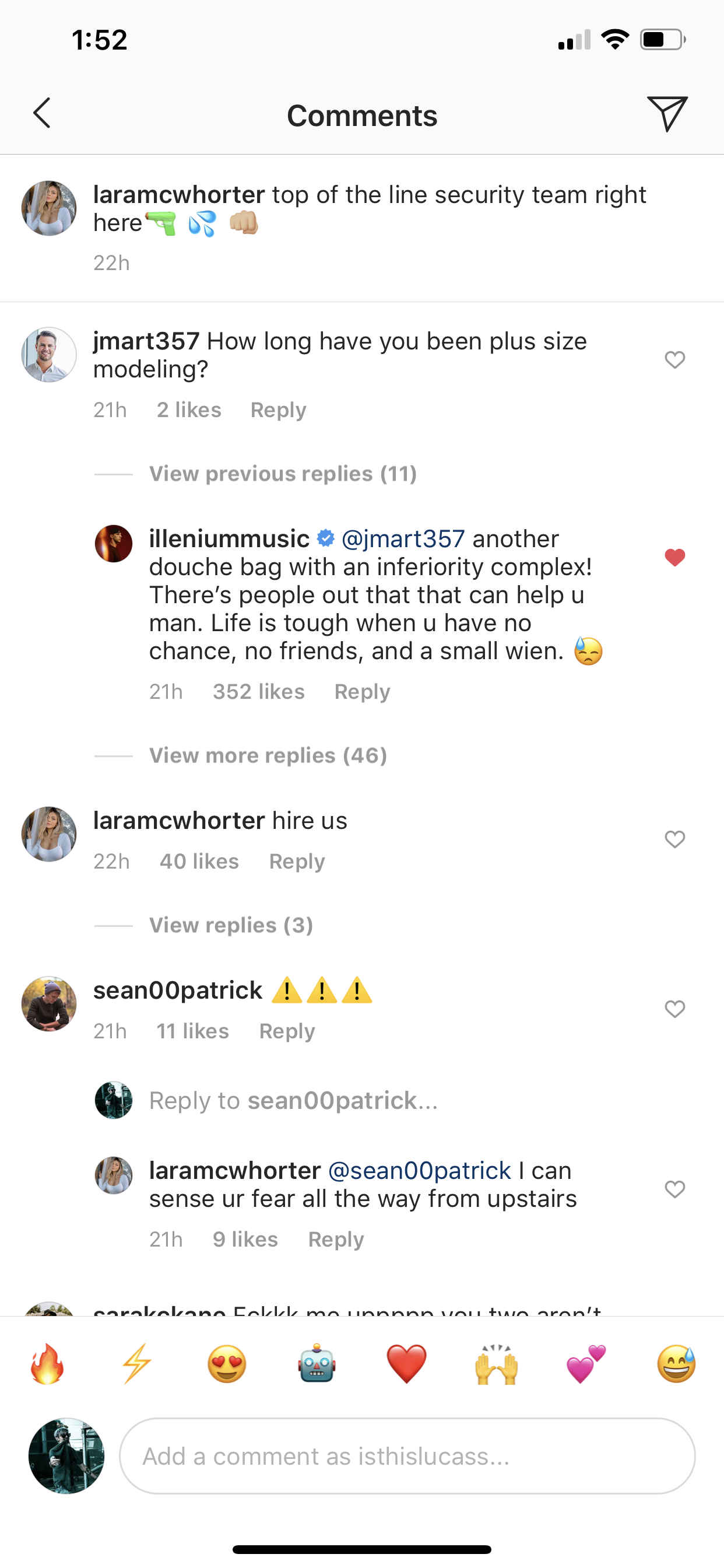The image size is (724, 1568).
Task: Like laramcwhorter's reply to sean00patrick
Action: pyautogui.click(x=674, y=1189)
